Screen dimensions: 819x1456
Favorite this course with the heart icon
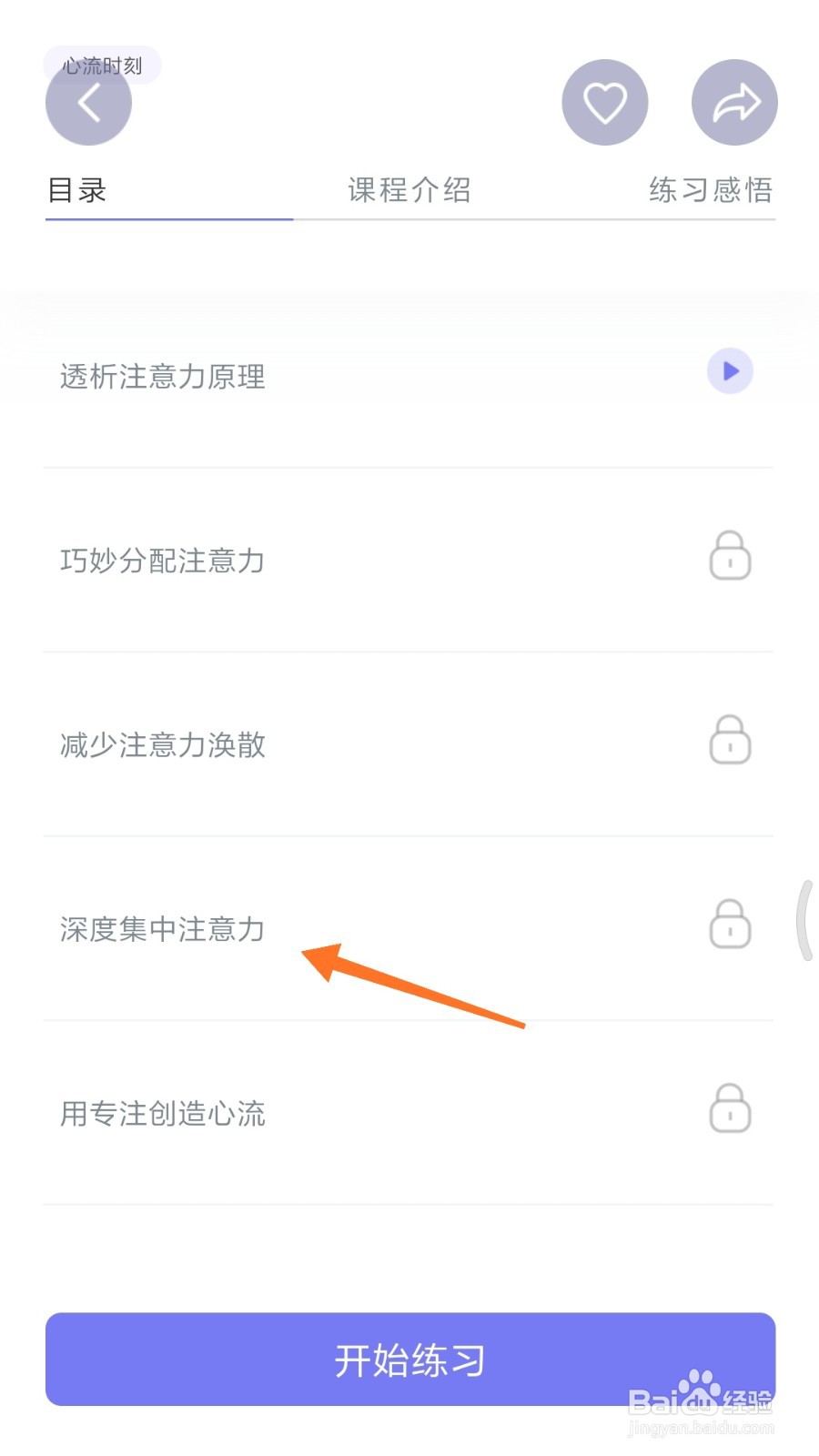604,103
